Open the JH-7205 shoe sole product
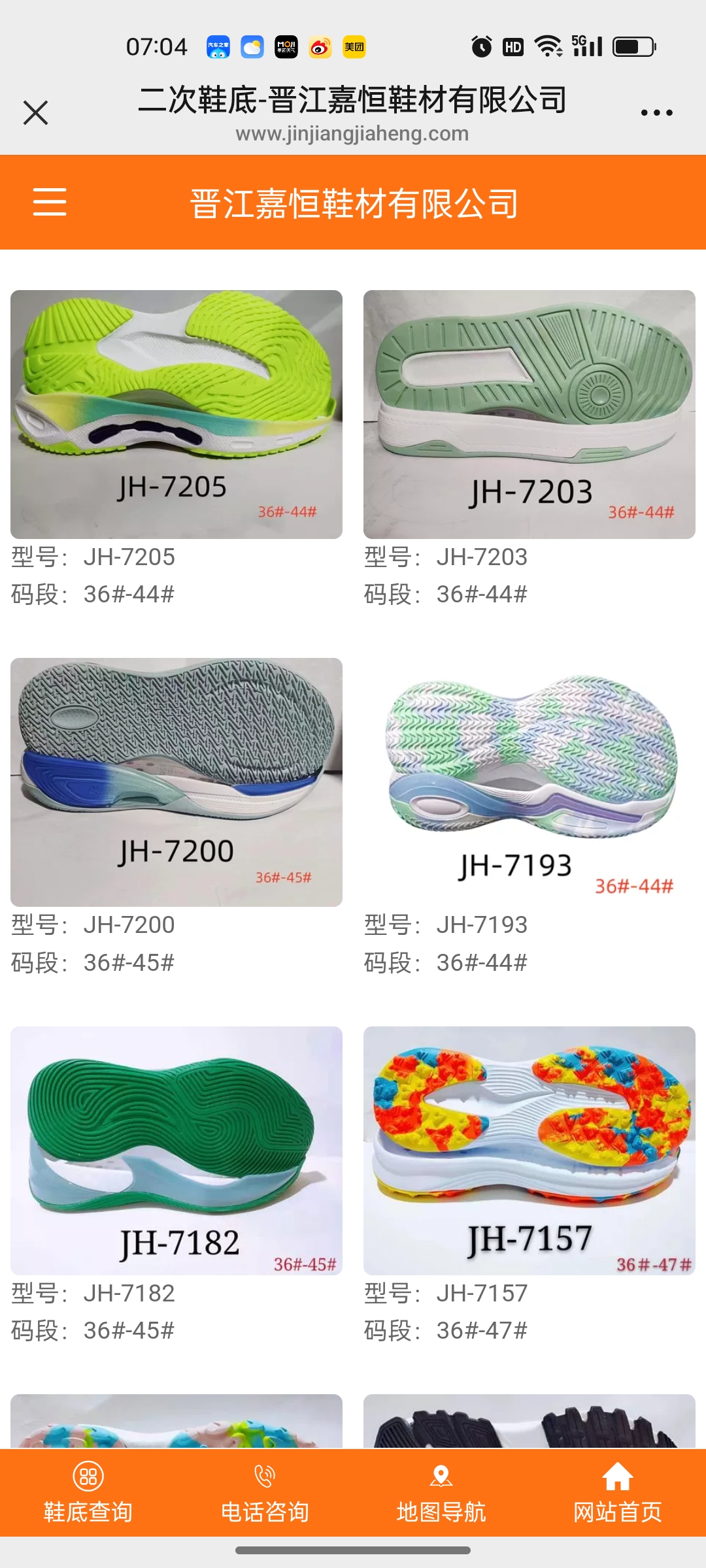This screenshot has height=1568, width=706. point(176,414)
